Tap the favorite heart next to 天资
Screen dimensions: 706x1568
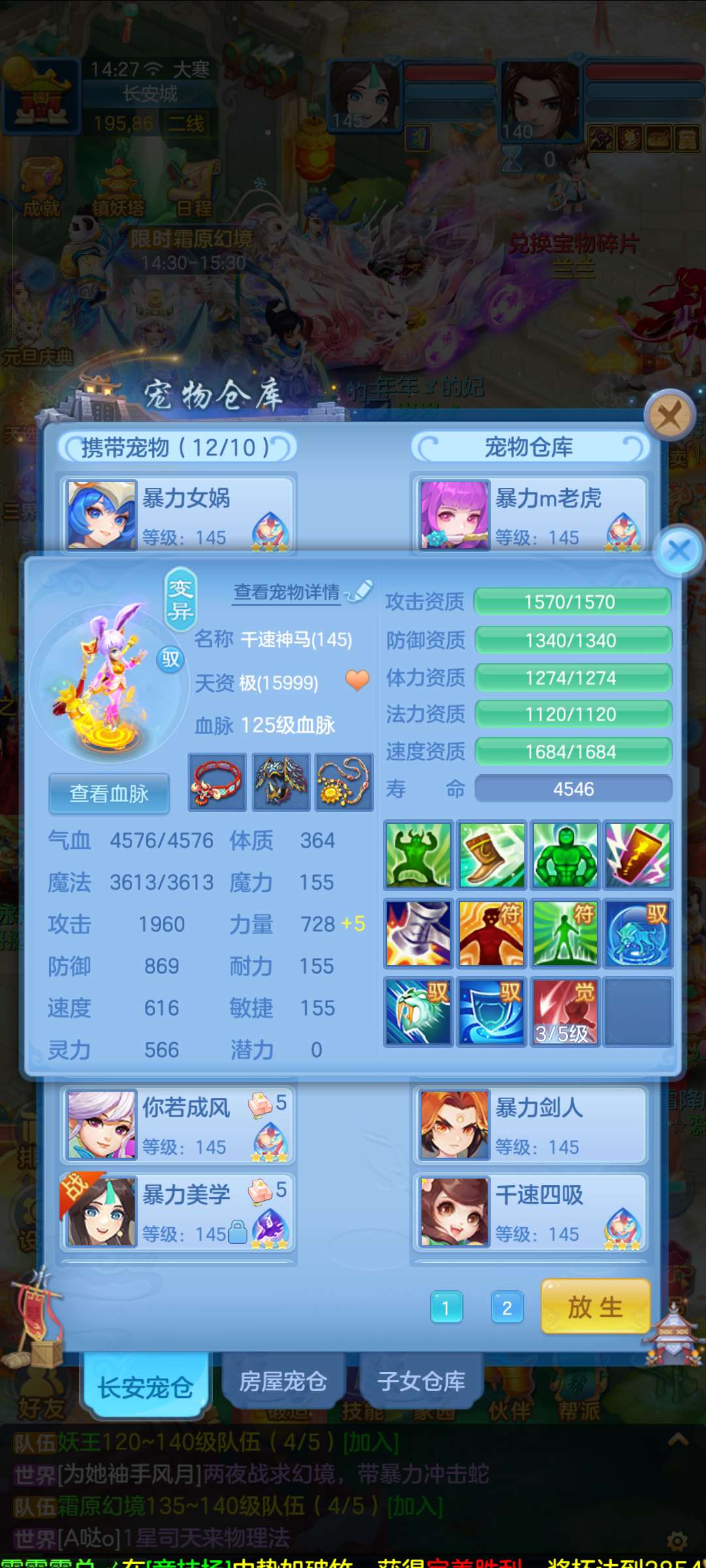[357, 680]
